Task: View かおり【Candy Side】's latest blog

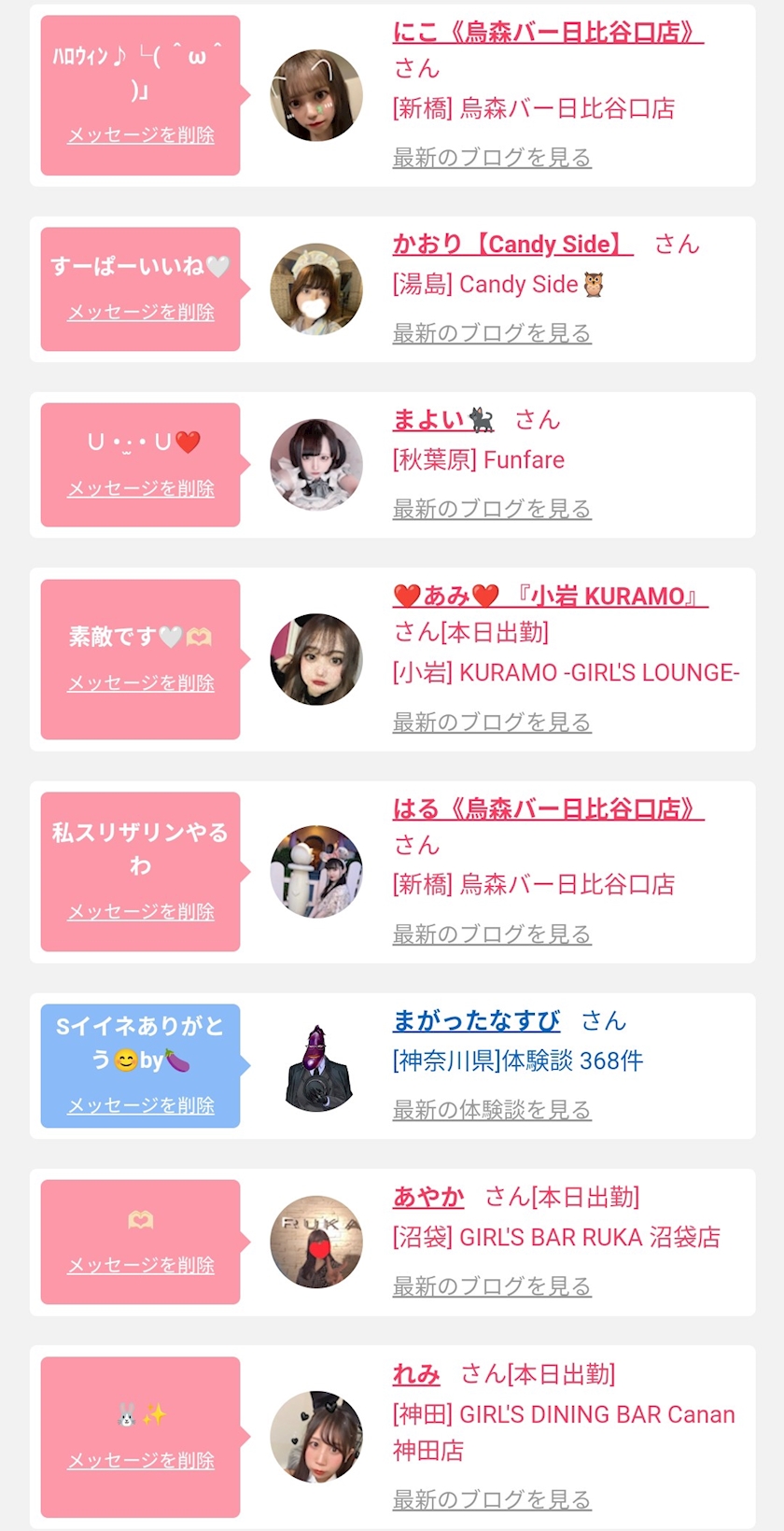Action: [x=492, y=333]
